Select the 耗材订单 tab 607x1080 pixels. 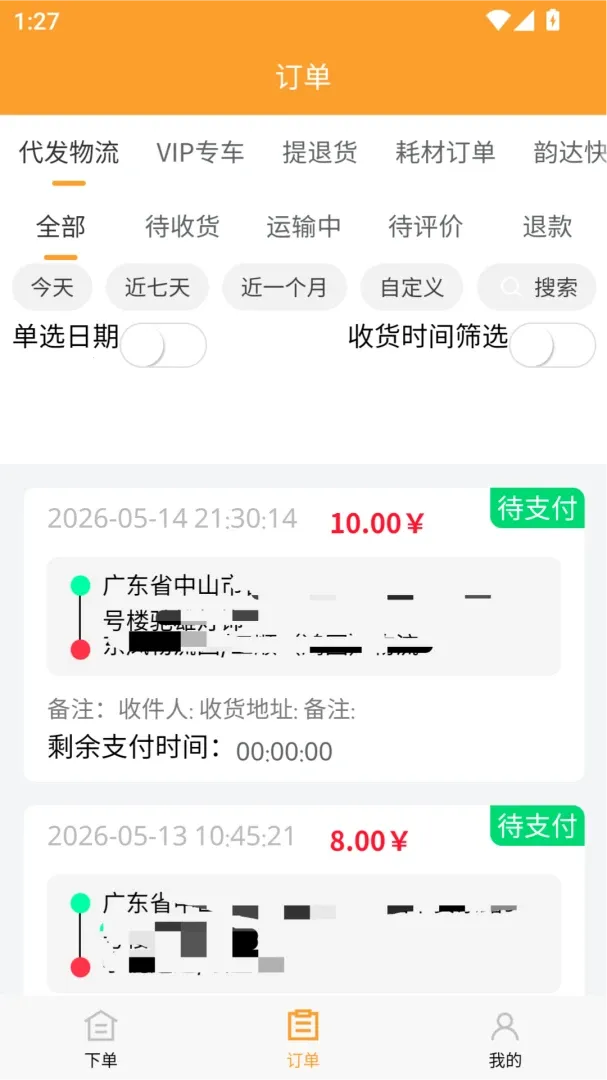(x=445, y=152)
